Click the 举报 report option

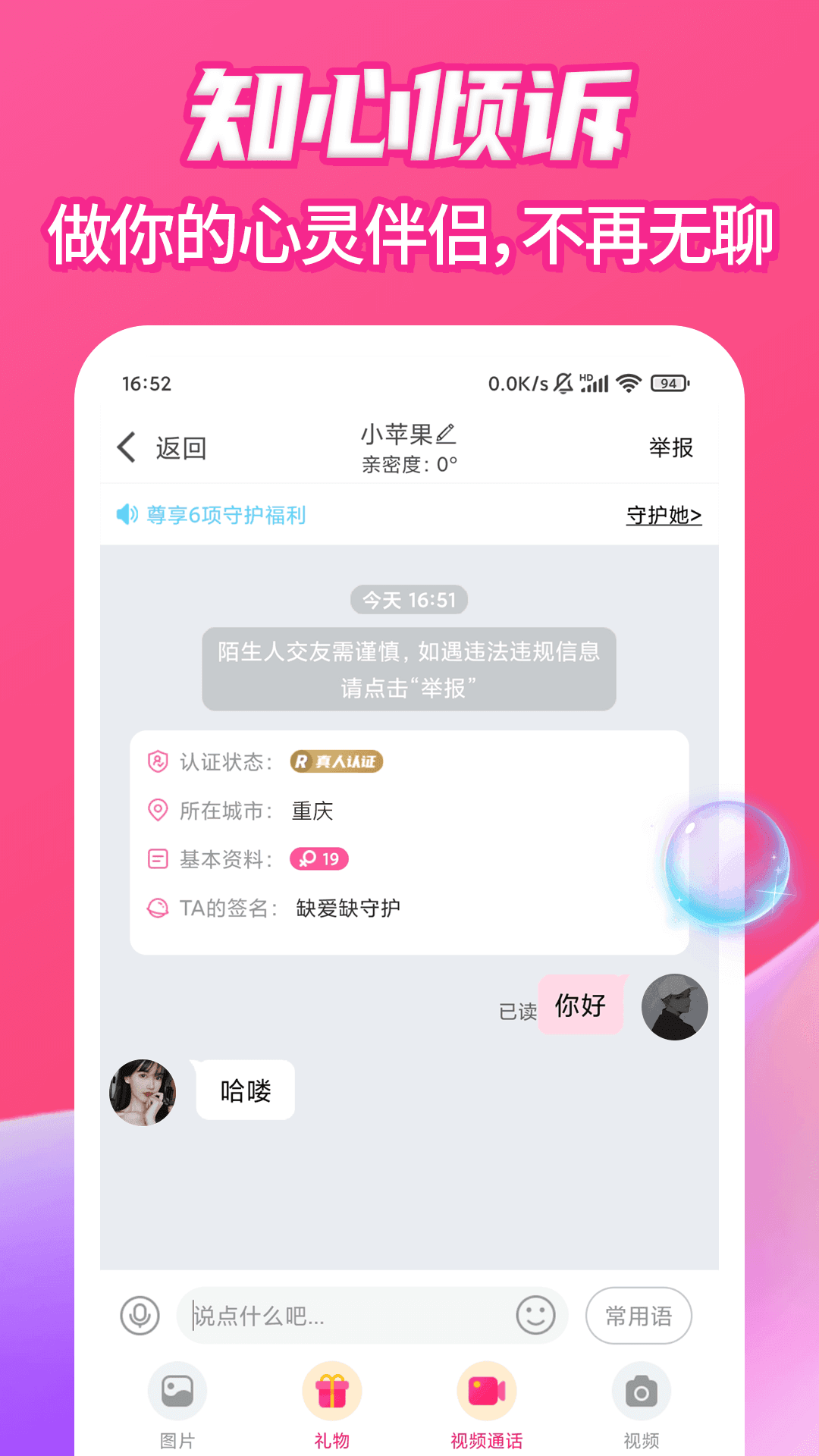[670, 447]
